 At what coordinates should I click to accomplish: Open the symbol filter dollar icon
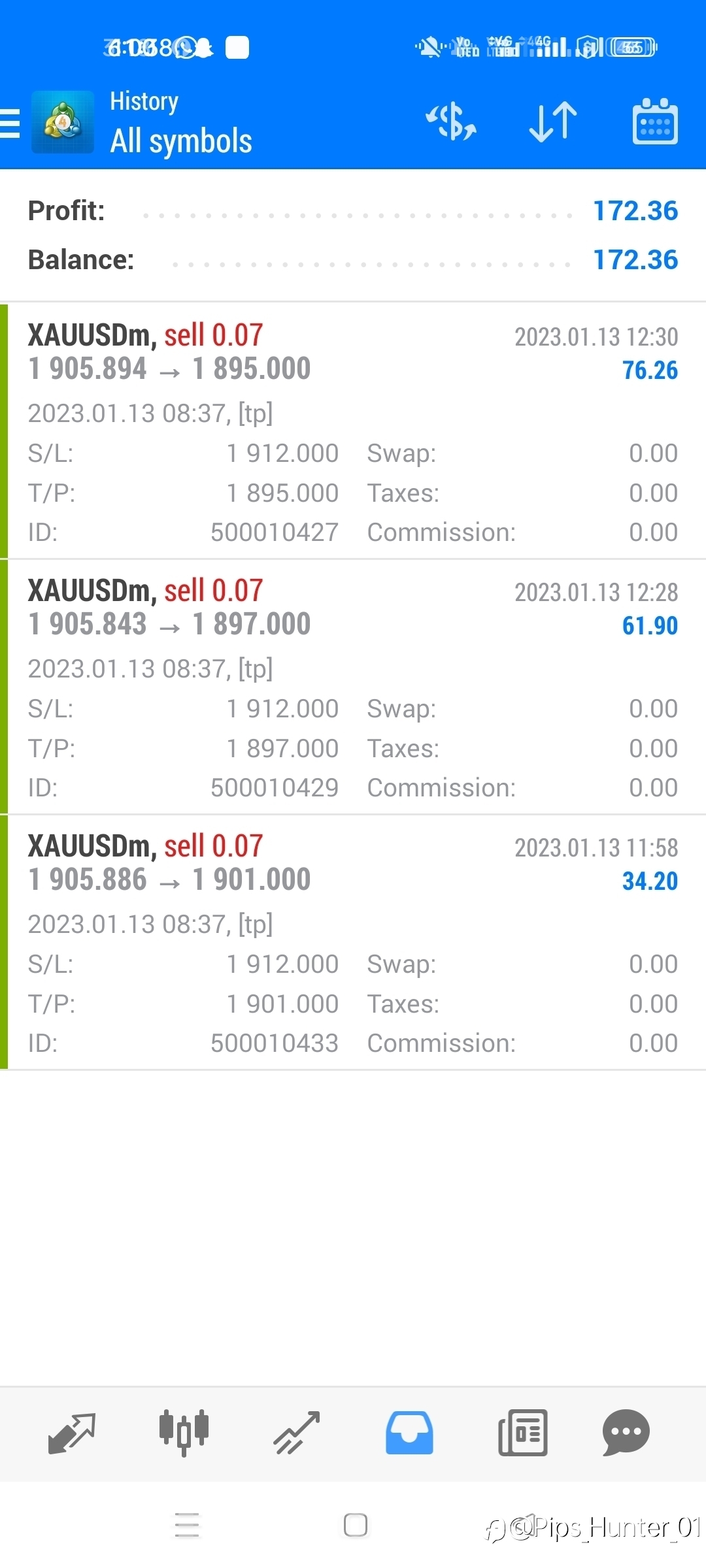pyautogui.click(x=451, y=122)
